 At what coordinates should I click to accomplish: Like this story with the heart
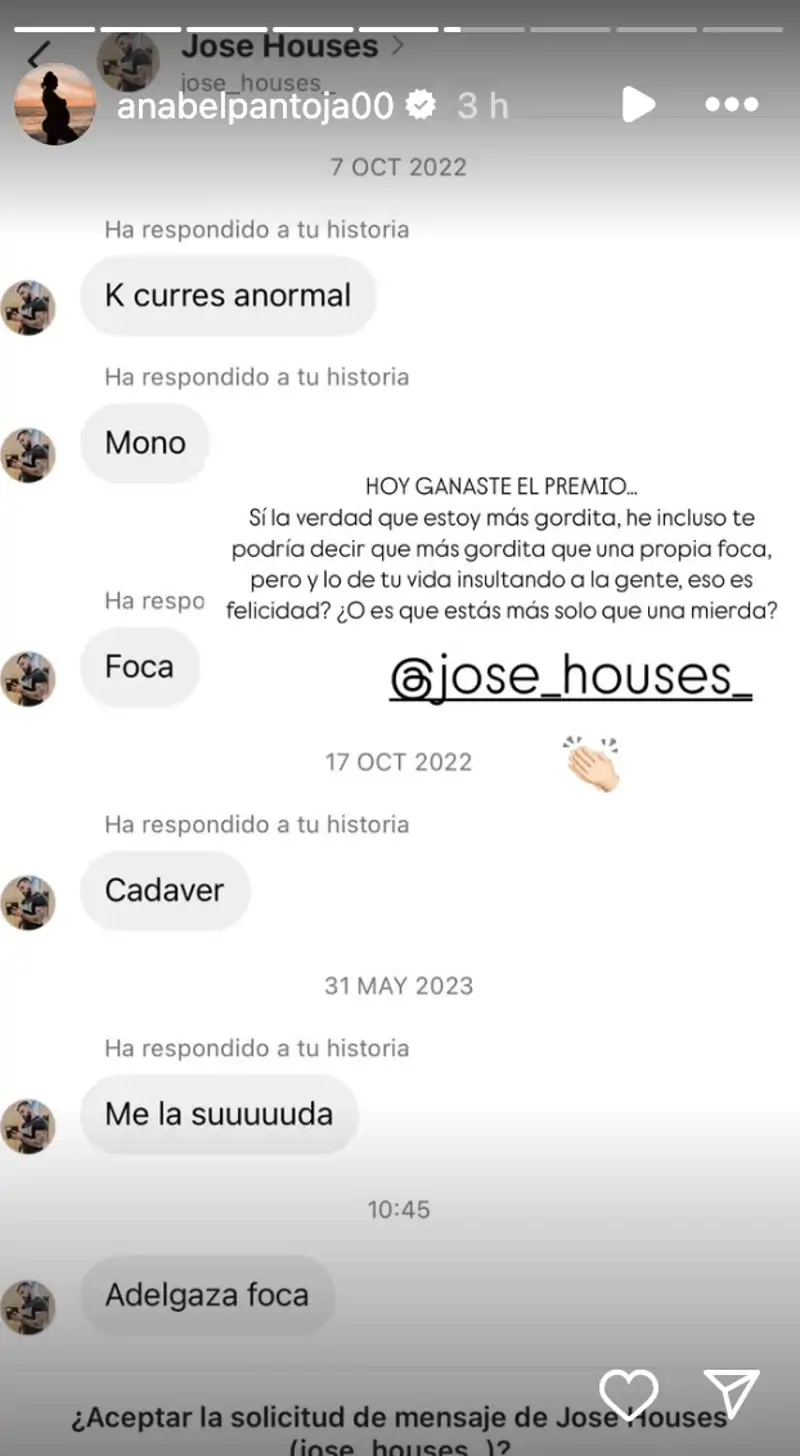tap(629, 1393)
